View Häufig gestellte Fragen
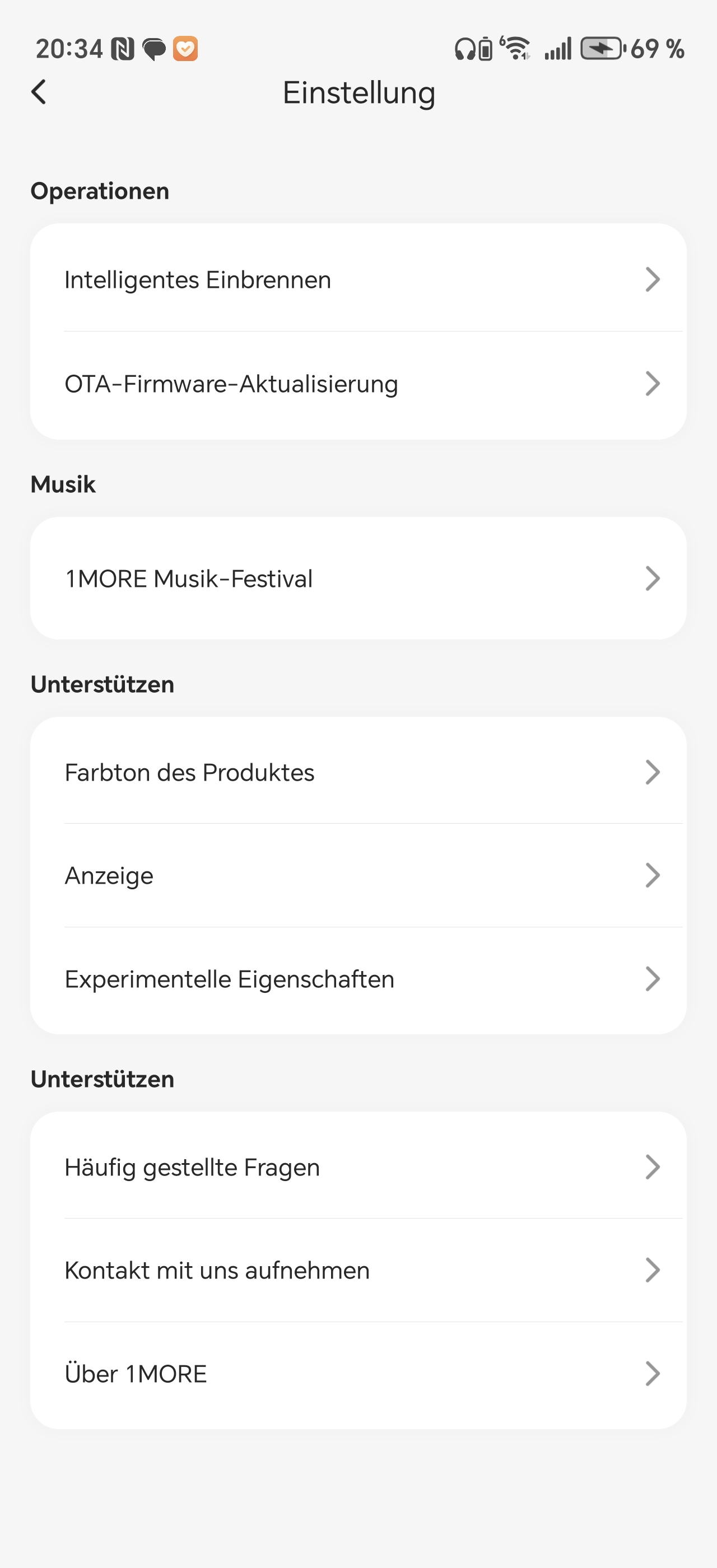 click(x=358, y=1167)
